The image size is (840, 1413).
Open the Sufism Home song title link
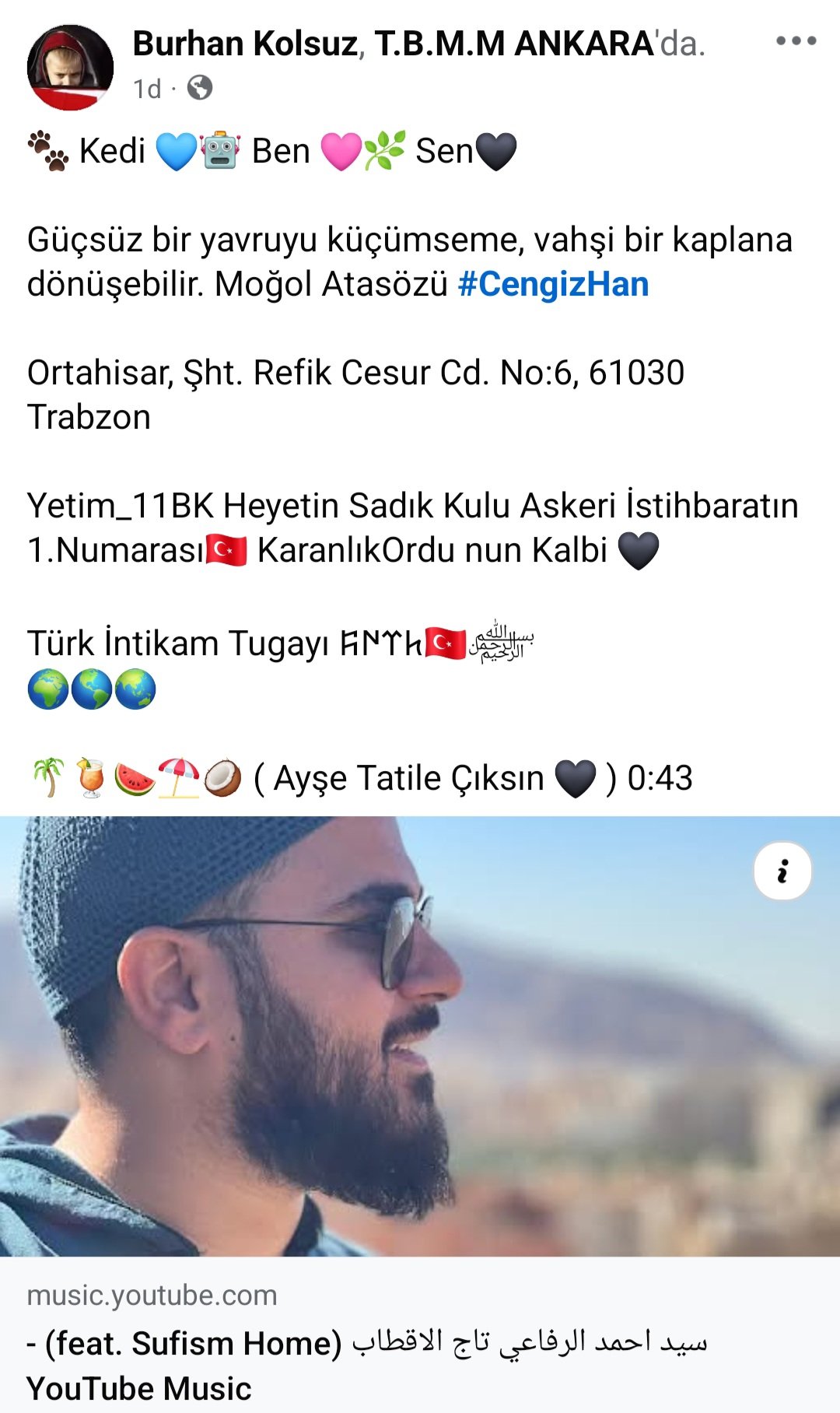coord(366,1343)
